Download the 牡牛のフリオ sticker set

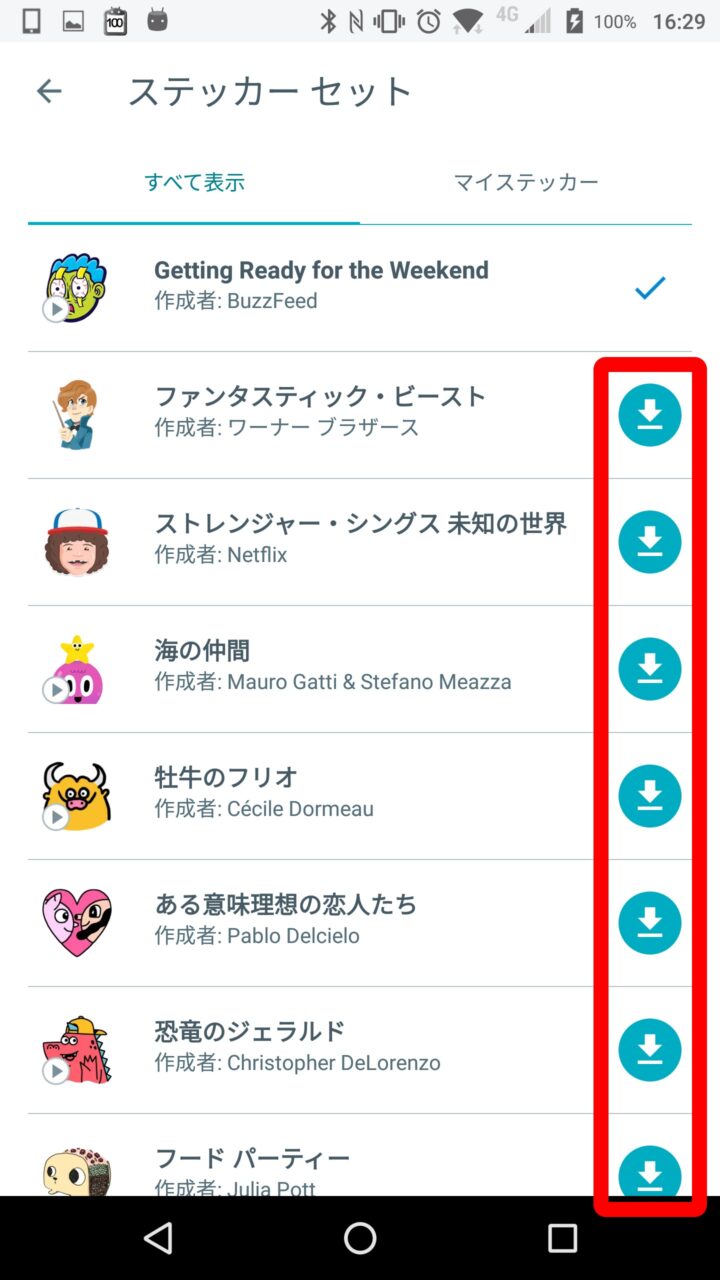(x=650, y=796)
